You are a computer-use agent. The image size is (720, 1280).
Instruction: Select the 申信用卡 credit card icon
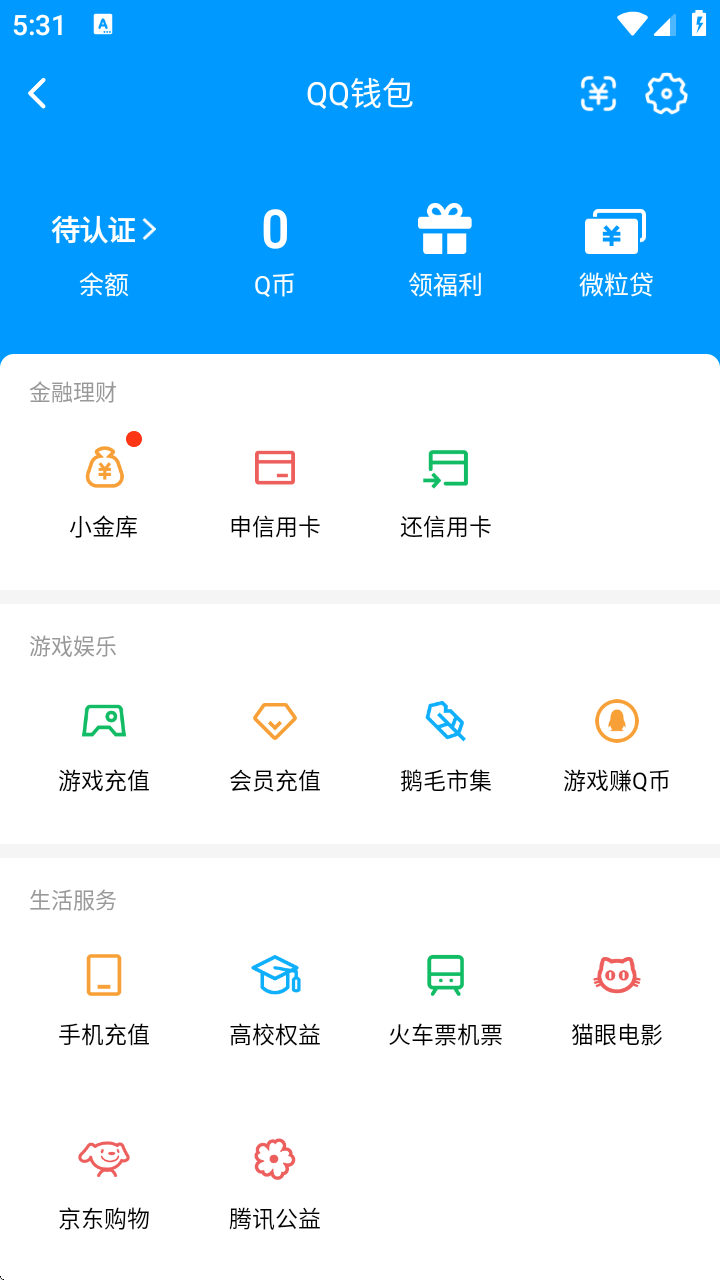pyautogui.click(x=274, y=467)
